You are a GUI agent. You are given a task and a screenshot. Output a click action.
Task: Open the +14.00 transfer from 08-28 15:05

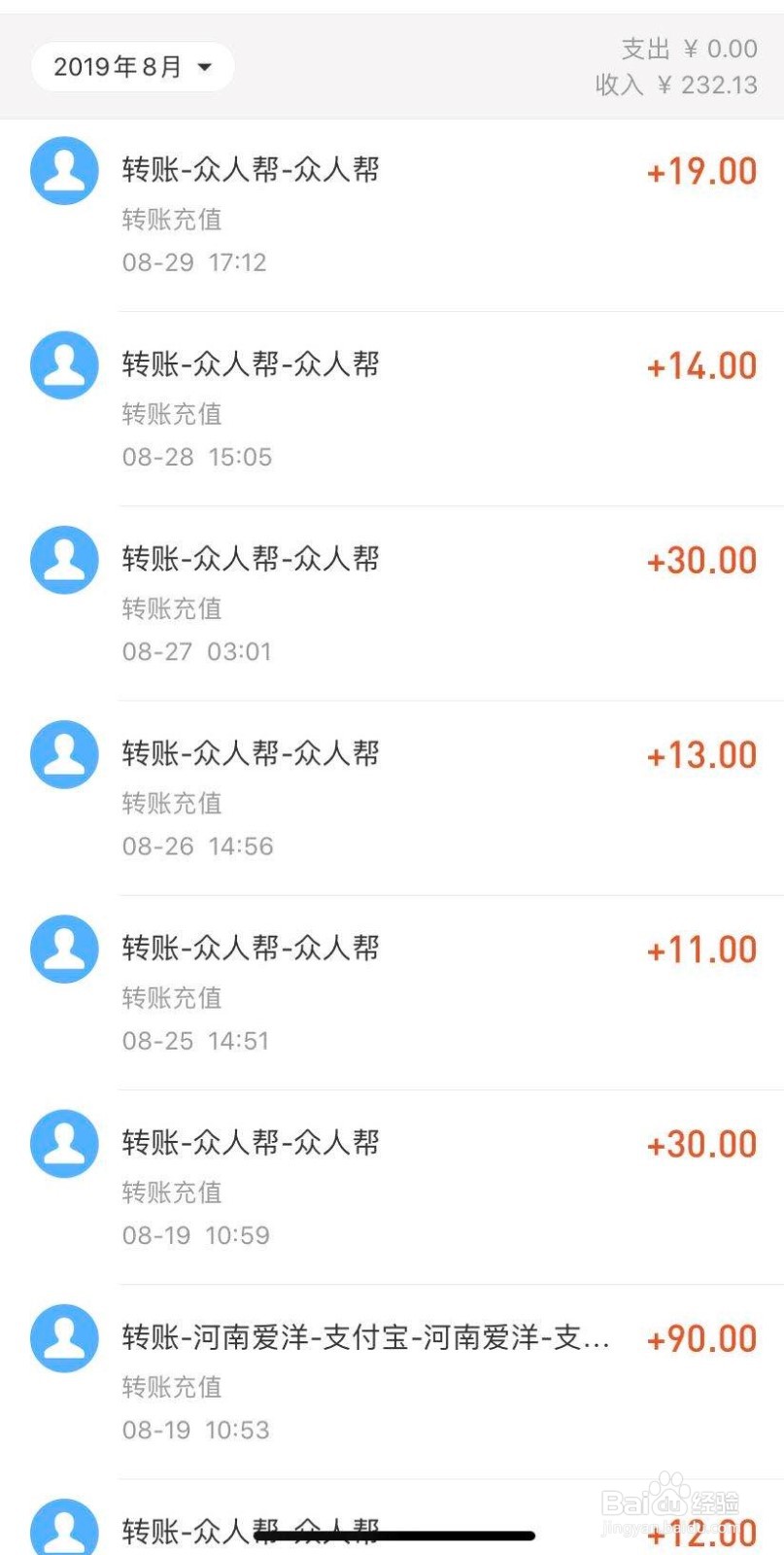392,409
